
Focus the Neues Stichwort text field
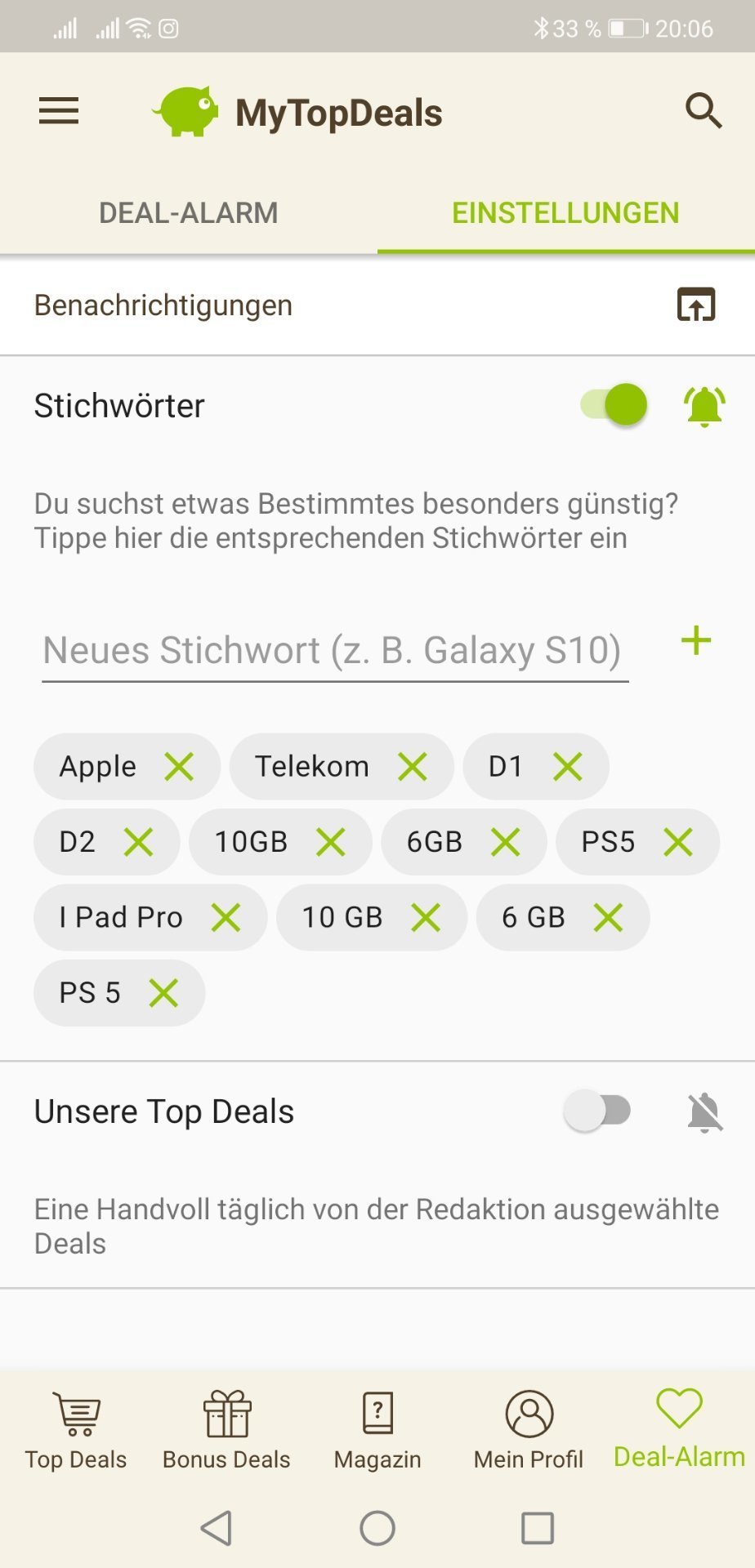point(335,651)
